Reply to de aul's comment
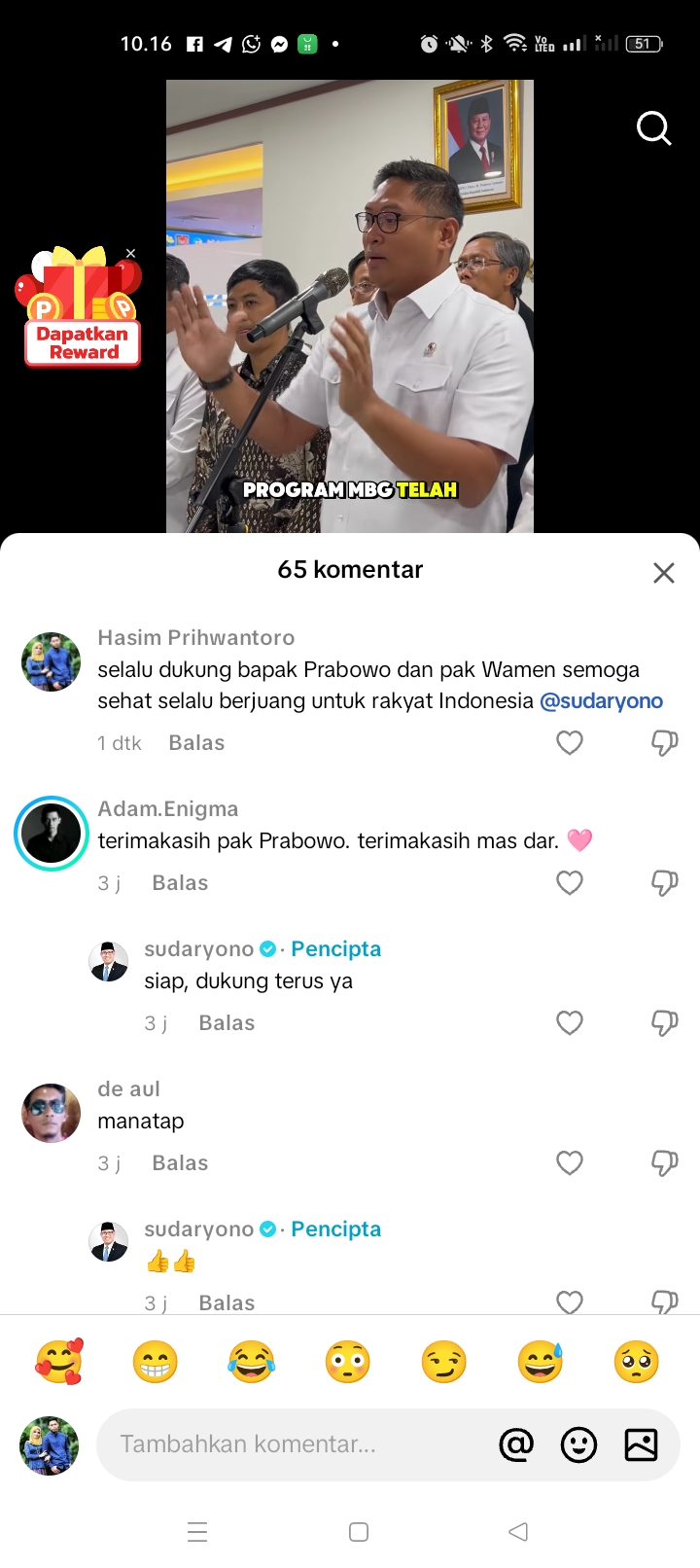700x1568 pixels. tap(180, 1163)
